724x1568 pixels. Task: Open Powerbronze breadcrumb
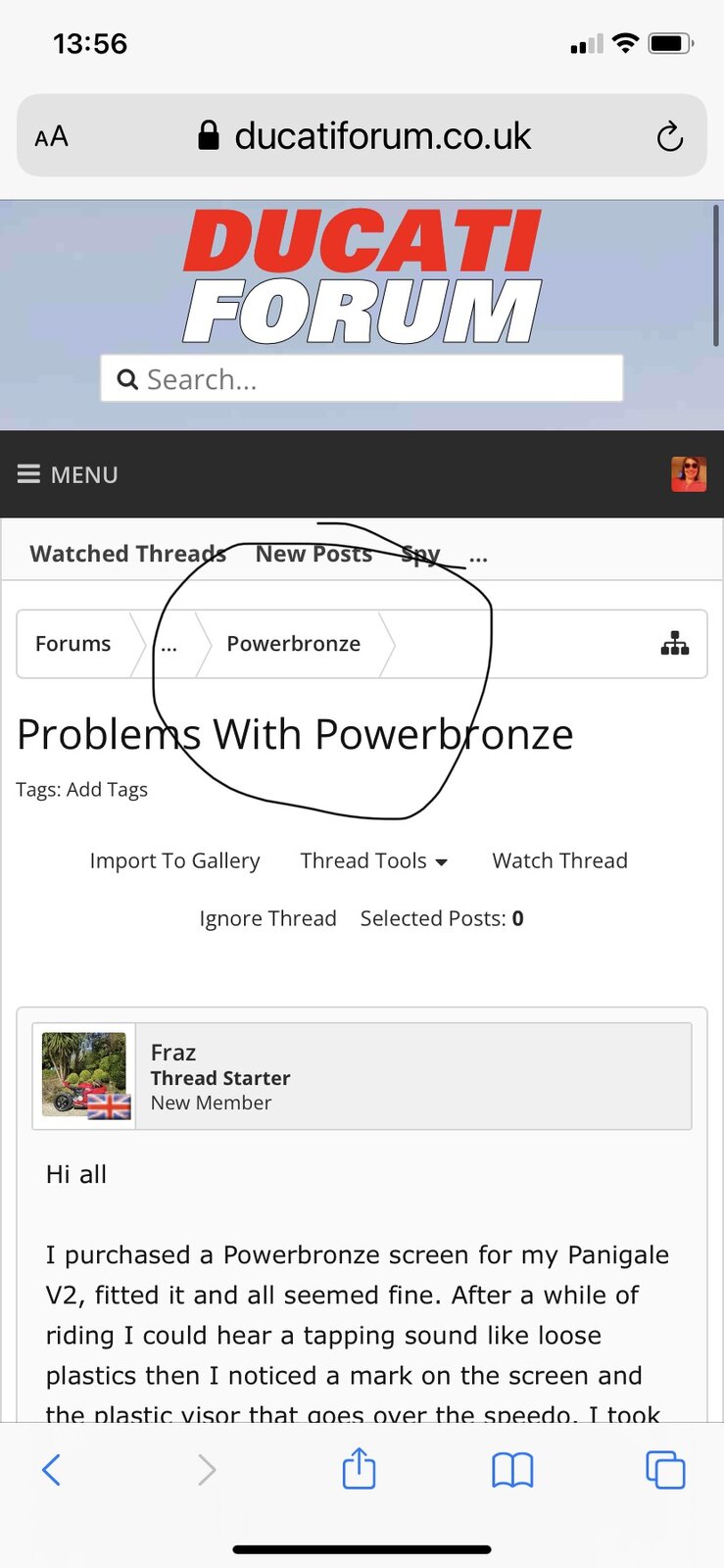(x=293, y=644)
